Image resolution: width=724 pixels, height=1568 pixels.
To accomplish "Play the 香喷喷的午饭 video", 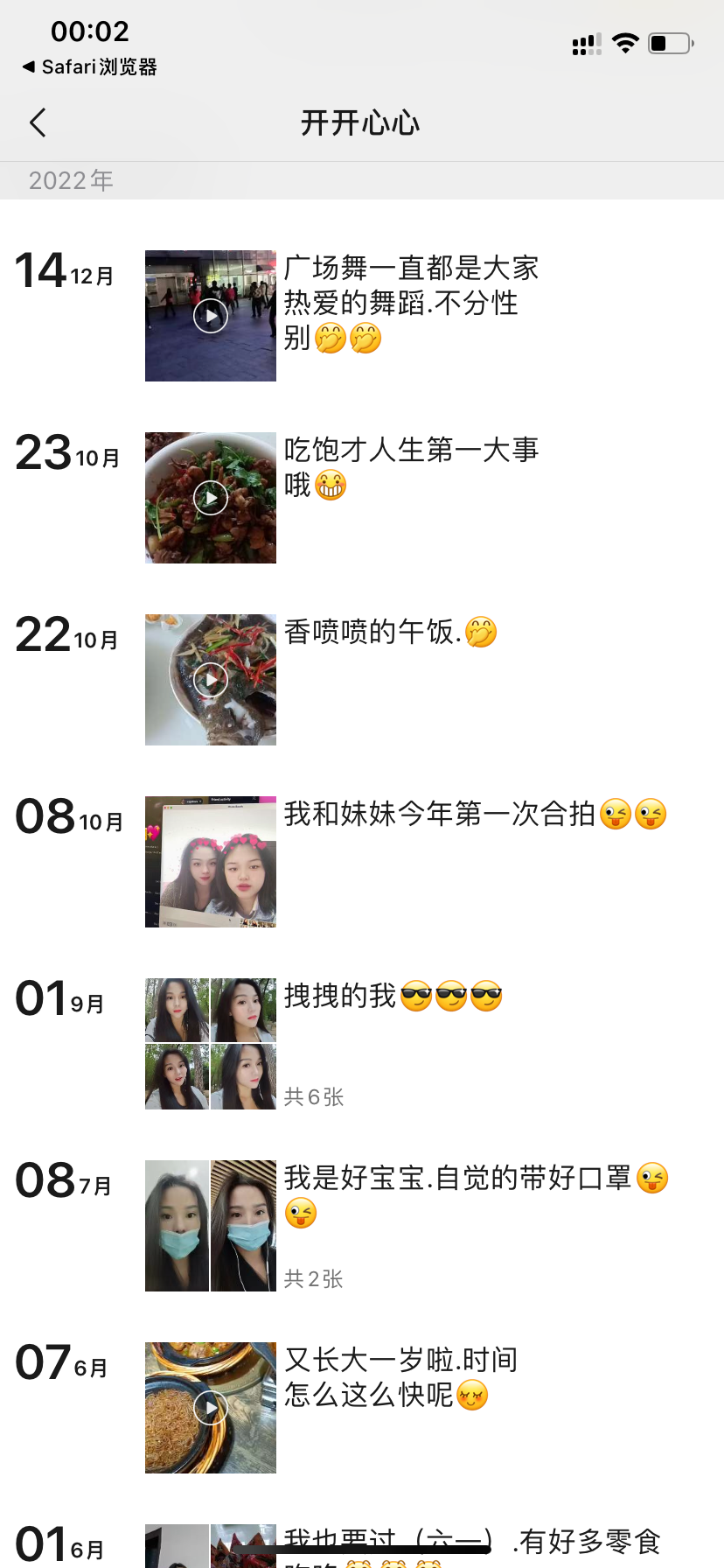I will point(211,680).
